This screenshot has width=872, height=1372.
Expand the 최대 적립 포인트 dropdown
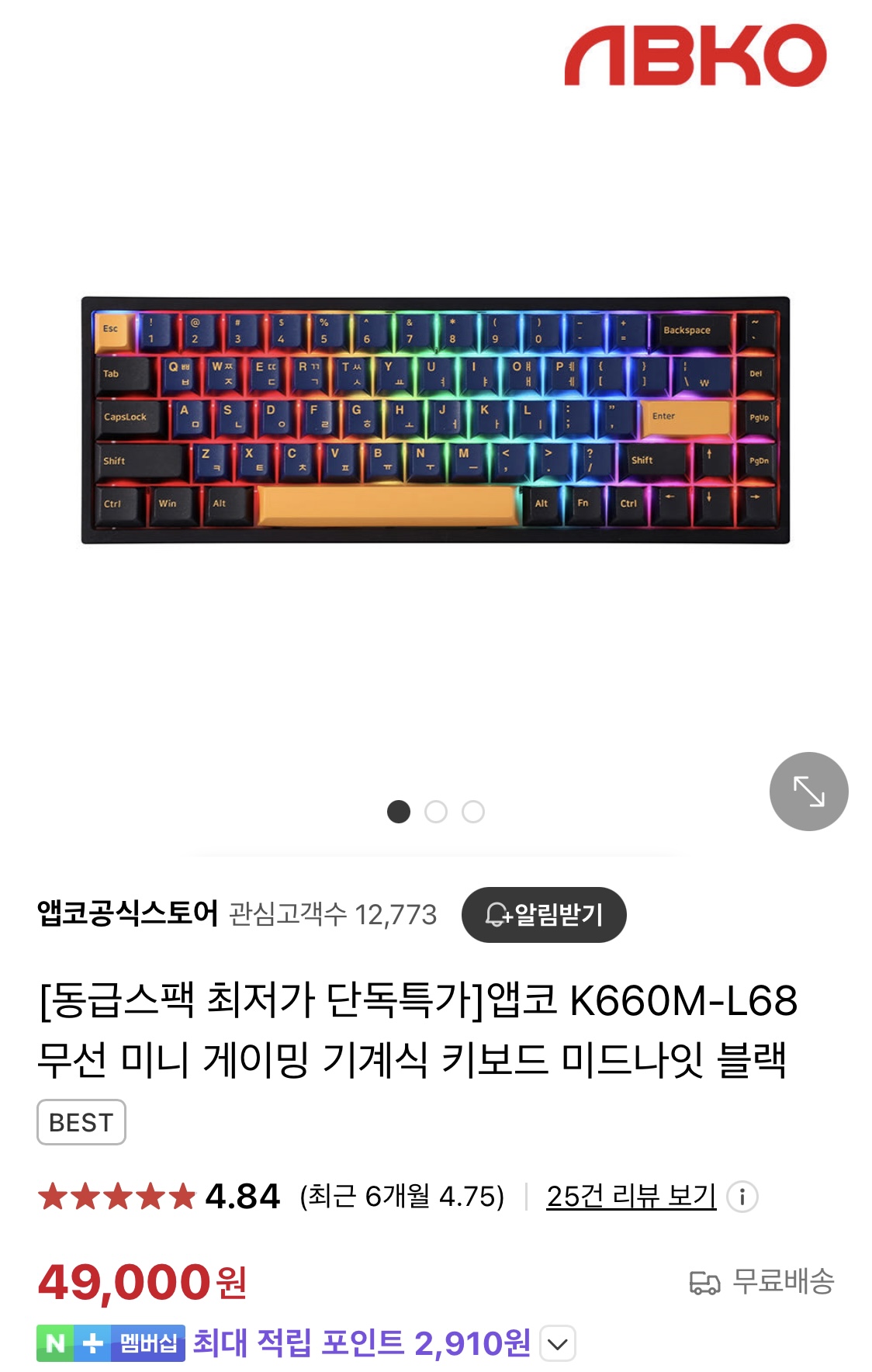[x=558, y=1343]
